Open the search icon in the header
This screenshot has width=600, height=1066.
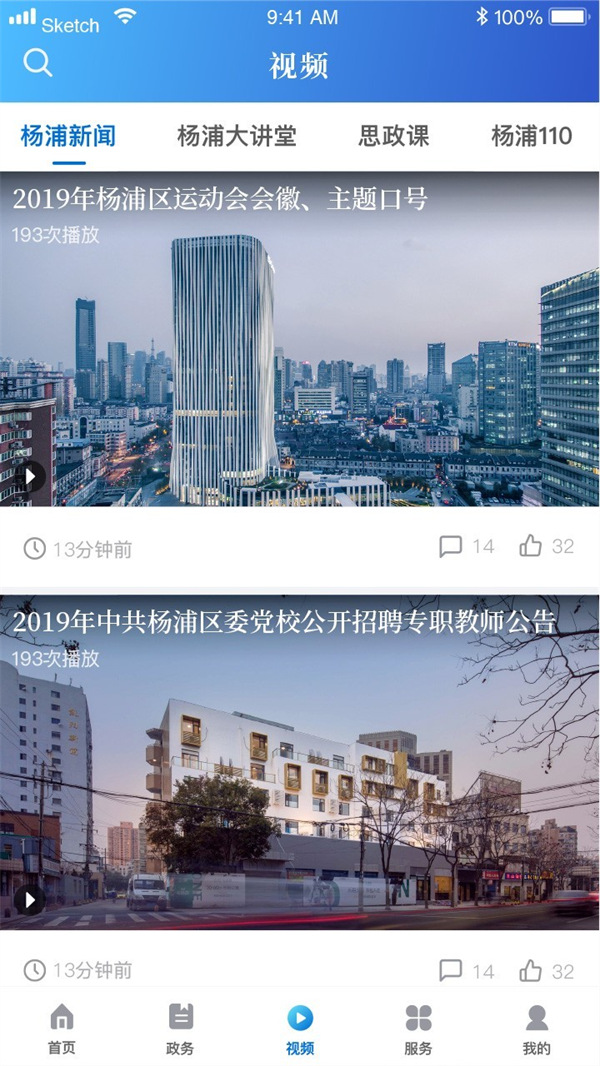pyautogui.click(x=38, y=63)
